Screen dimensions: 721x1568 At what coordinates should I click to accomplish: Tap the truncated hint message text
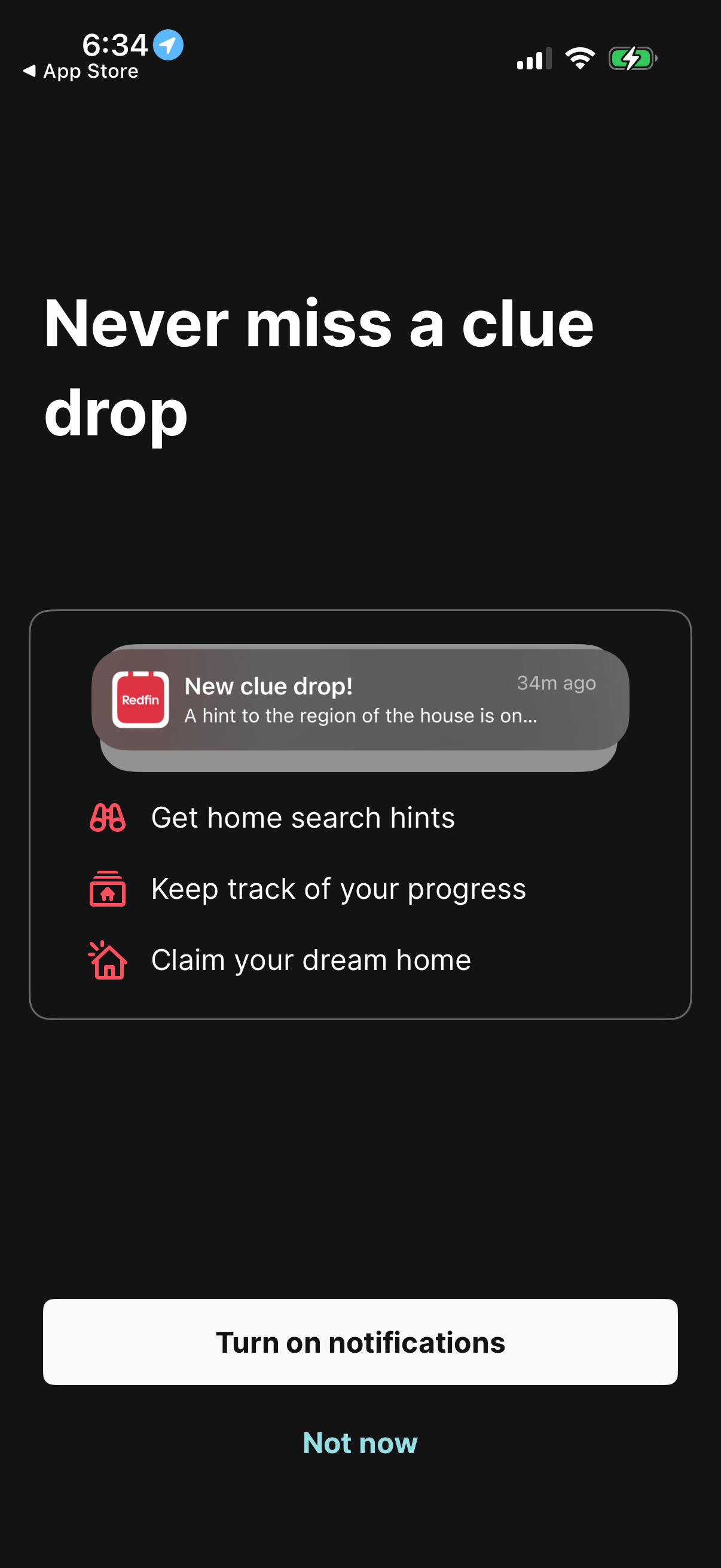pos(360,716)
